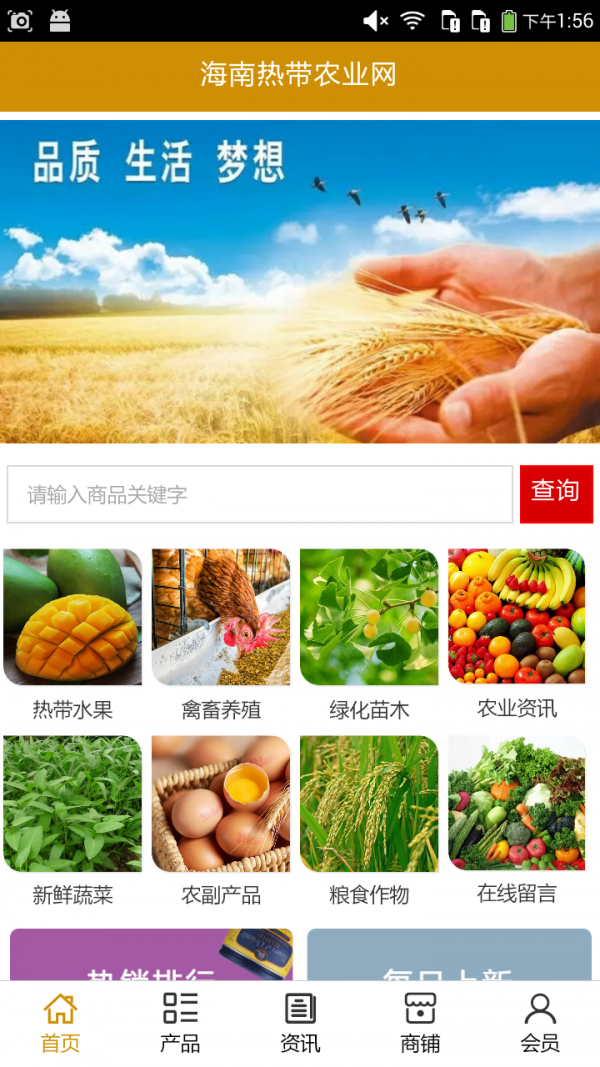Switch to the 会员 member tab

(x=540, y=1023)
